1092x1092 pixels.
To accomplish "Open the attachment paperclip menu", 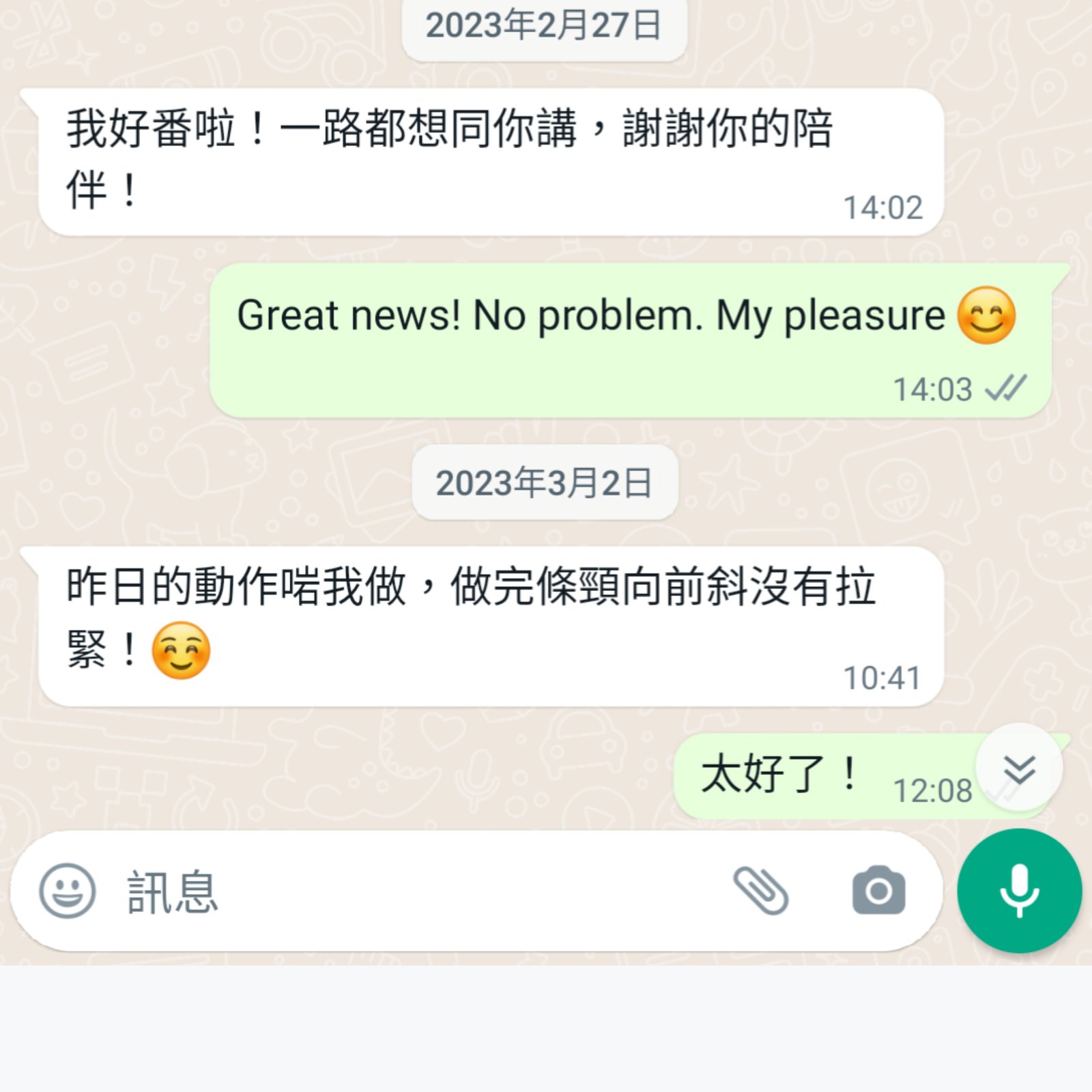I will (761, 891).
